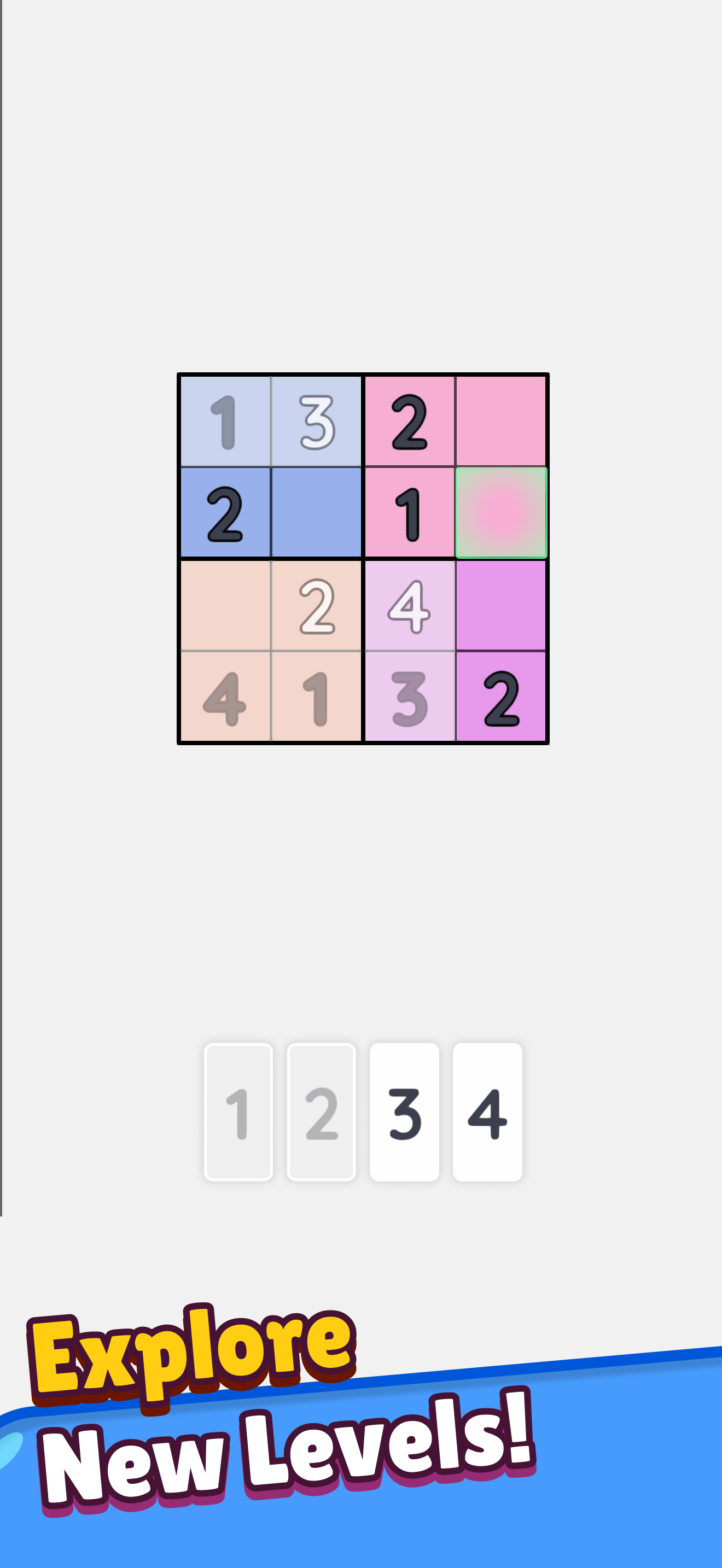Screen dimensions: 722x1568
Task: Select number 3 from the number pad
Action: [404, 1111]
